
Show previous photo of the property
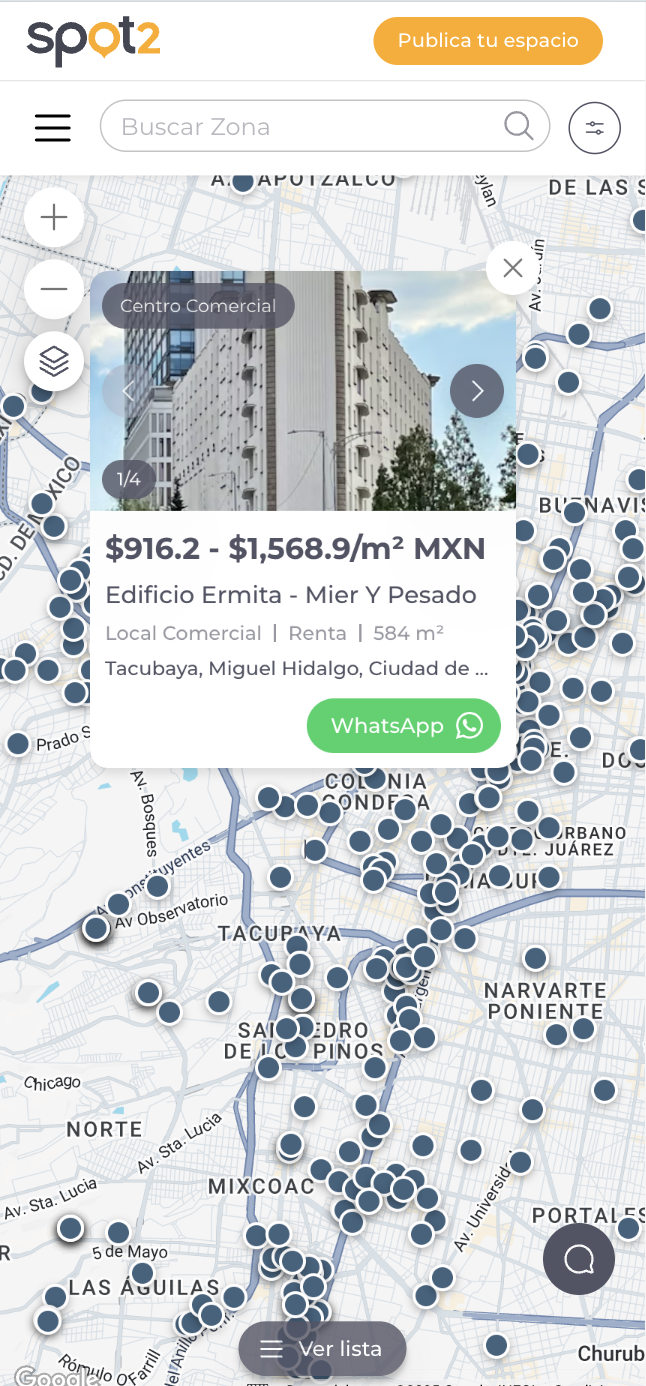click(x=128, y=391)
